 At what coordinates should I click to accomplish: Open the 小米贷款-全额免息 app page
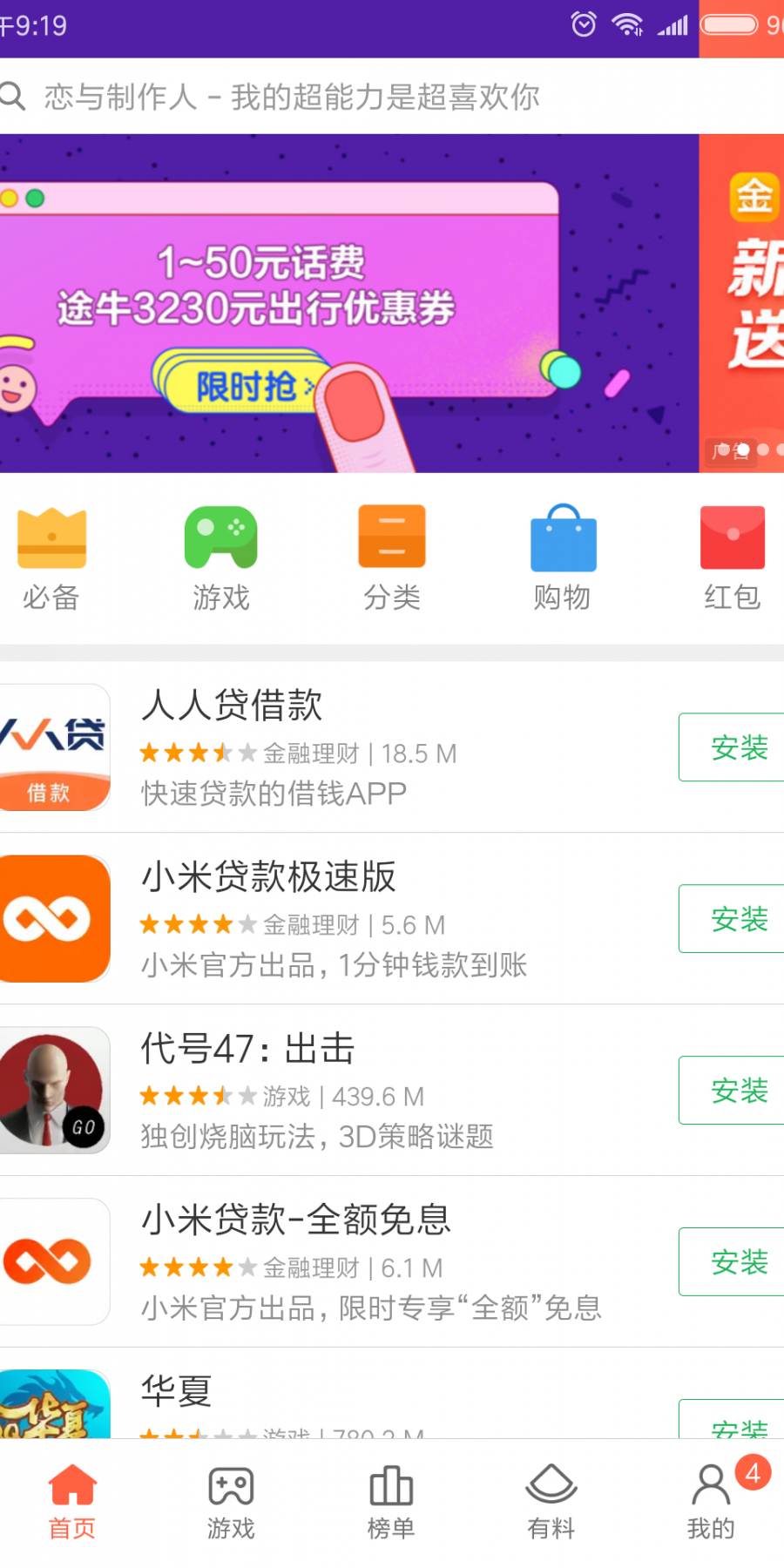(348, 1262)
